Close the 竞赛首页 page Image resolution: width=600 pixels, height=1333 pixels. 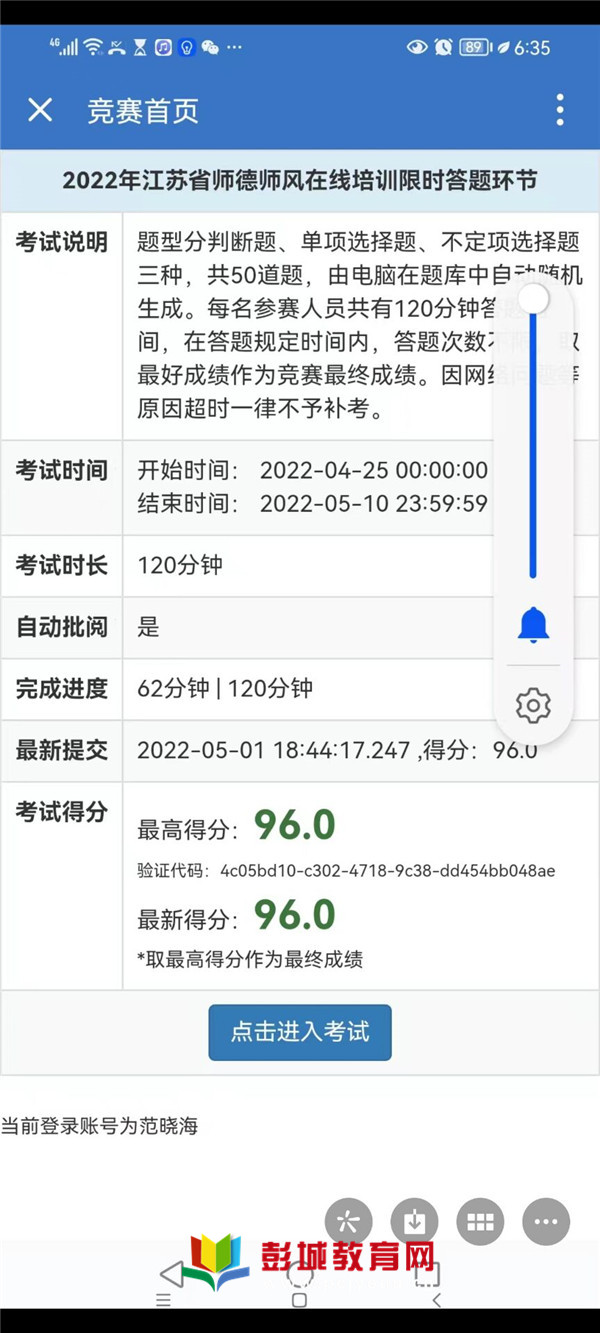pyautogui.click(x=40, y=110)
